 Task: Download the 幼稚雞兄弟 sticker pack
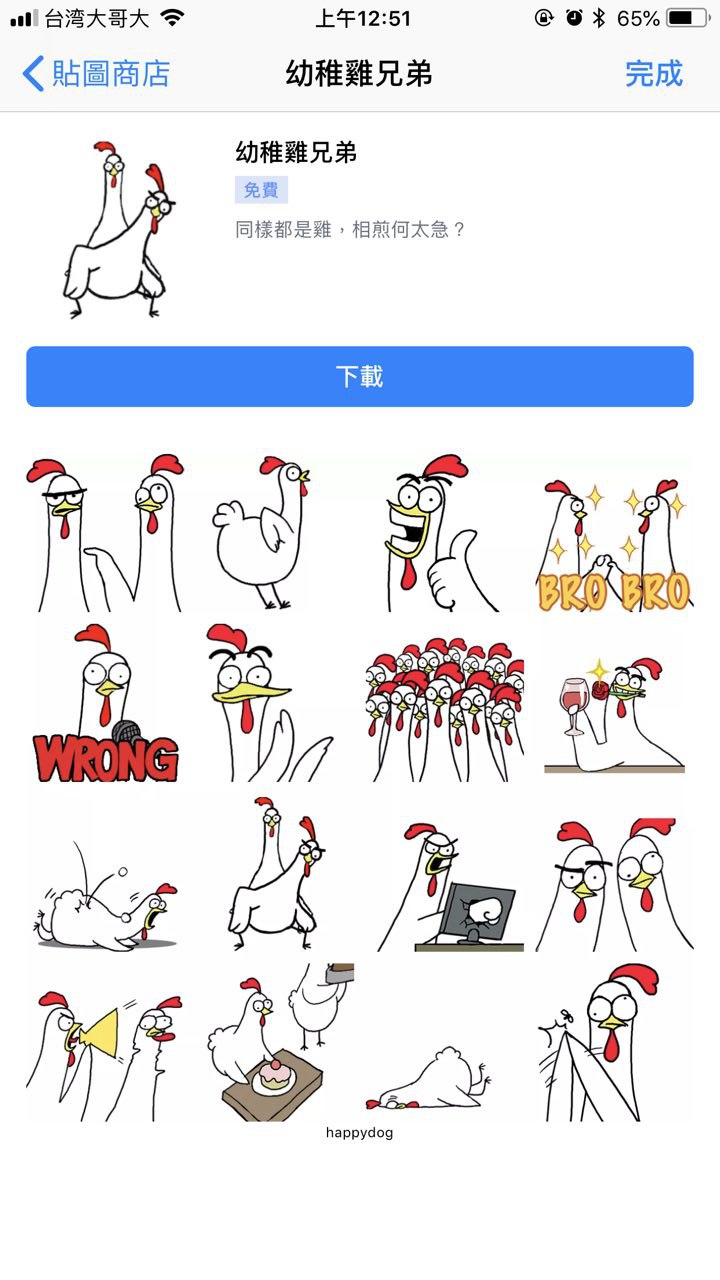tap(360, 377)
